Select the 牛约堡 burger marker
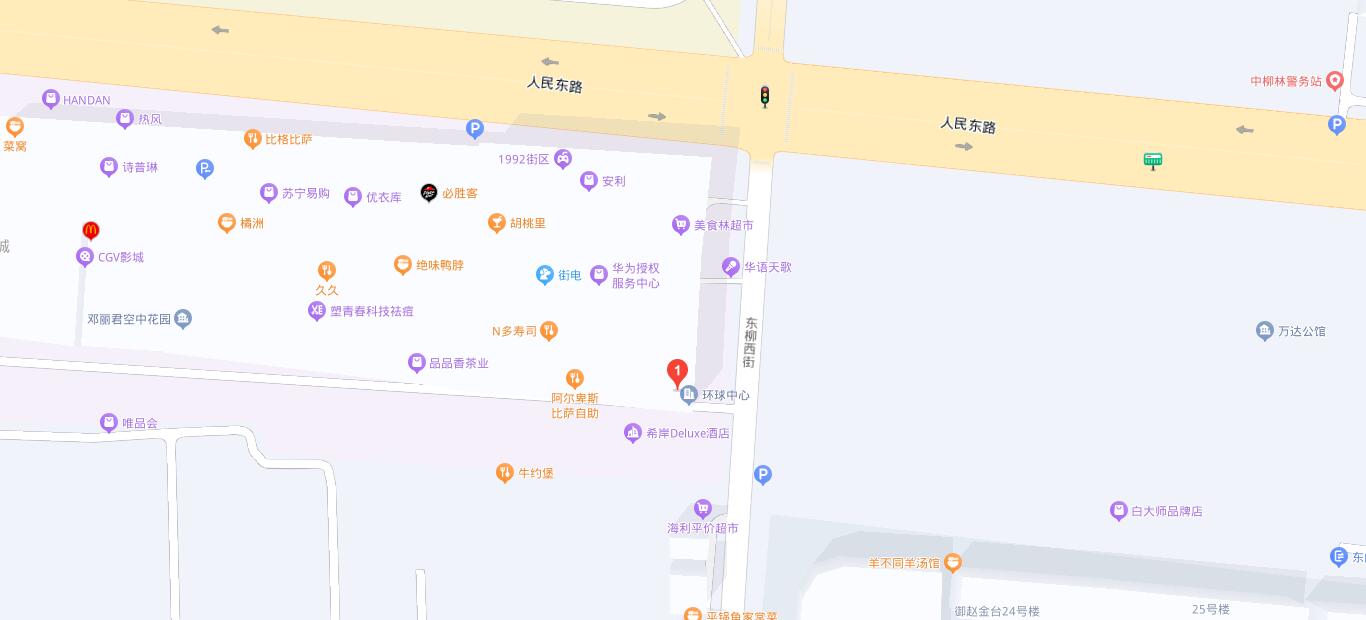The height and width of the screenshot is (620, 1366). 505,472
